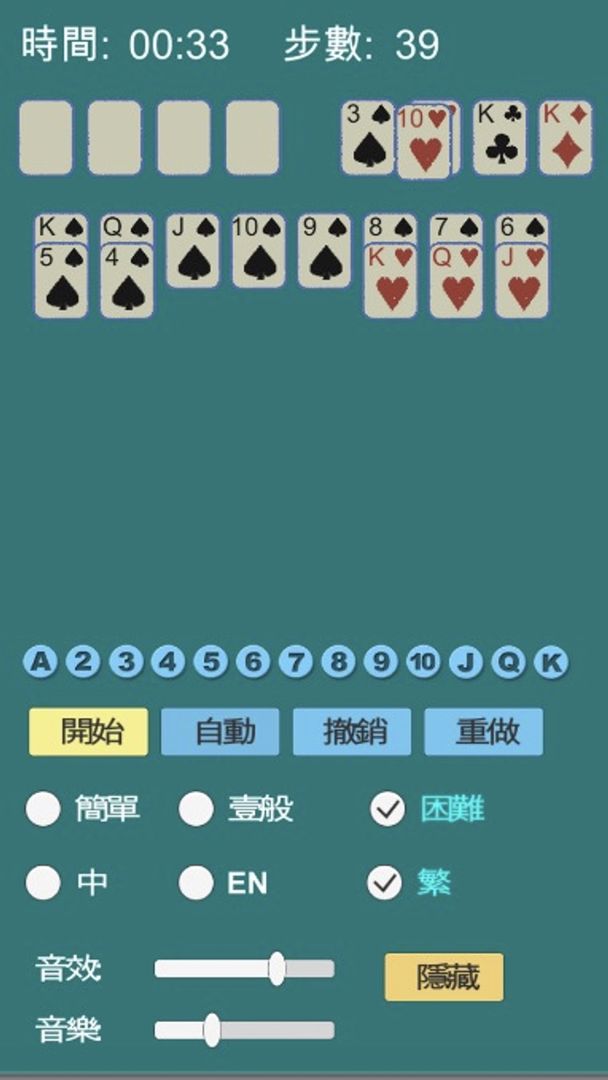Tap the 自動 auto button

pos(225,732)
